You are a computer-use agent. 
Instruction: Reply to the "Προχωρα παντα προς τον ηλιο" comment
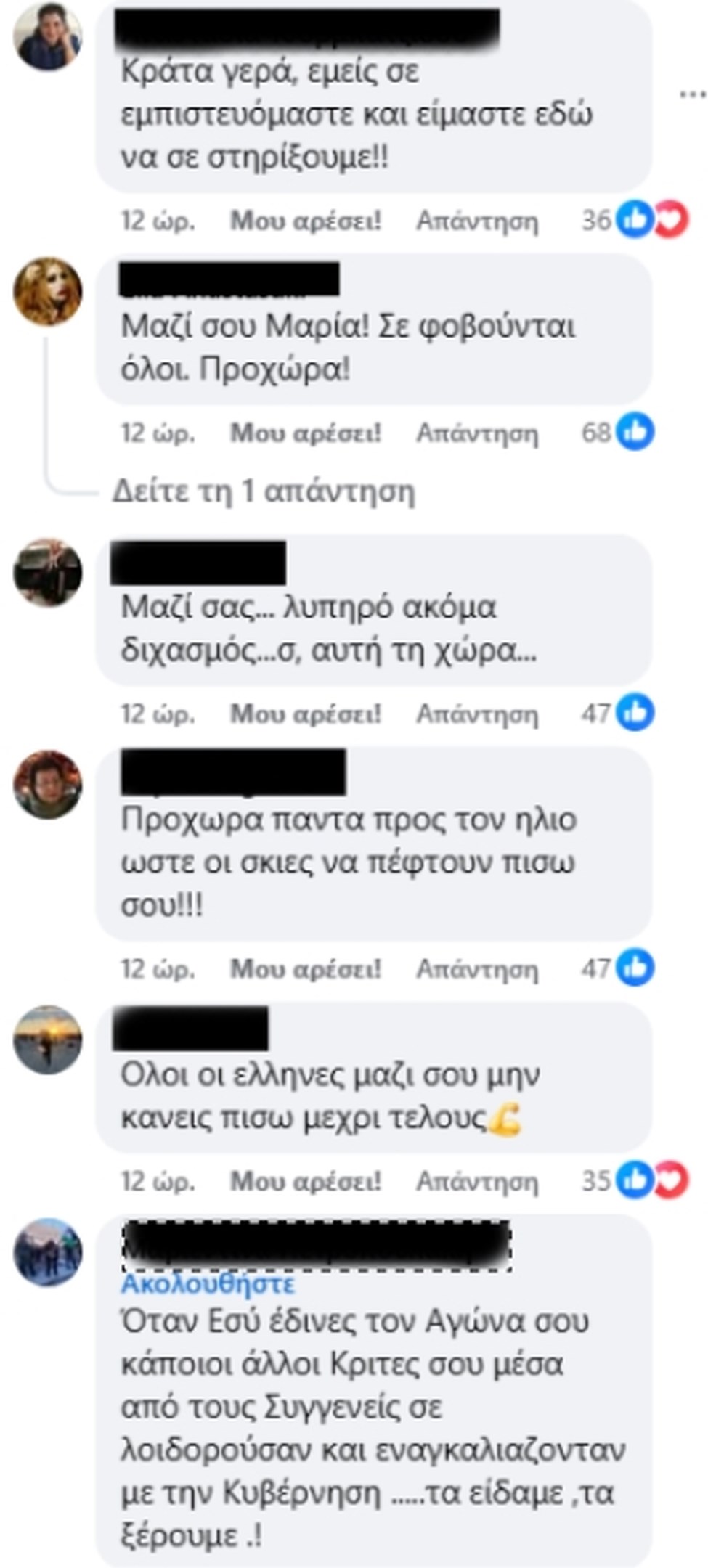tap(477, 969)
